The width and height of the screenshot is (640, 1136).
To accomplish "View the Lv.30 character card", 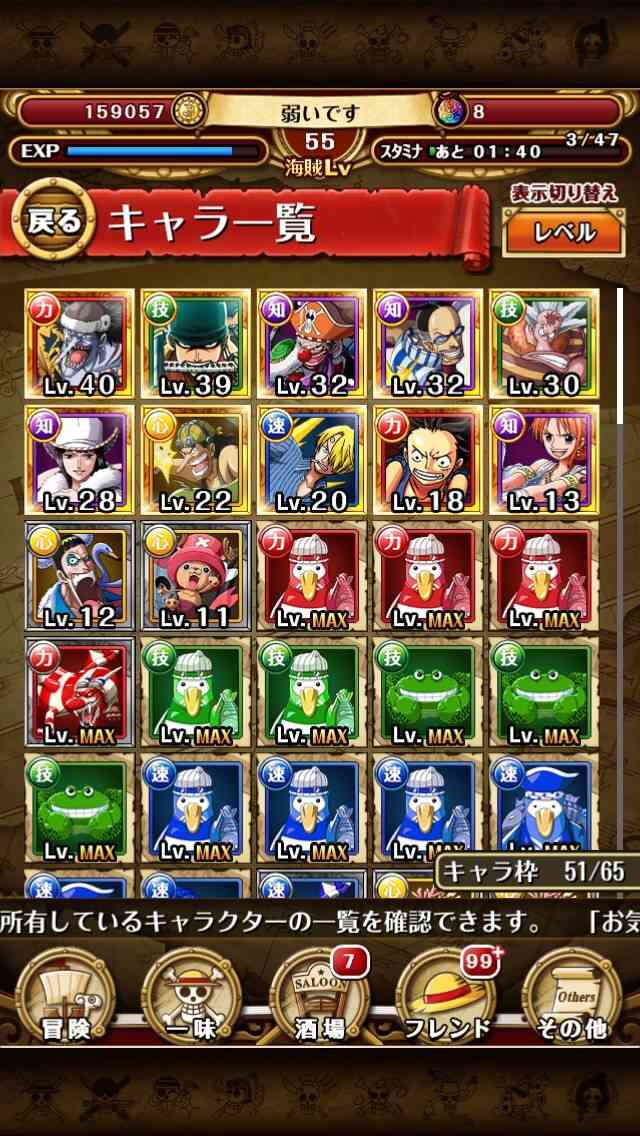I will click(x=544, y=343).
